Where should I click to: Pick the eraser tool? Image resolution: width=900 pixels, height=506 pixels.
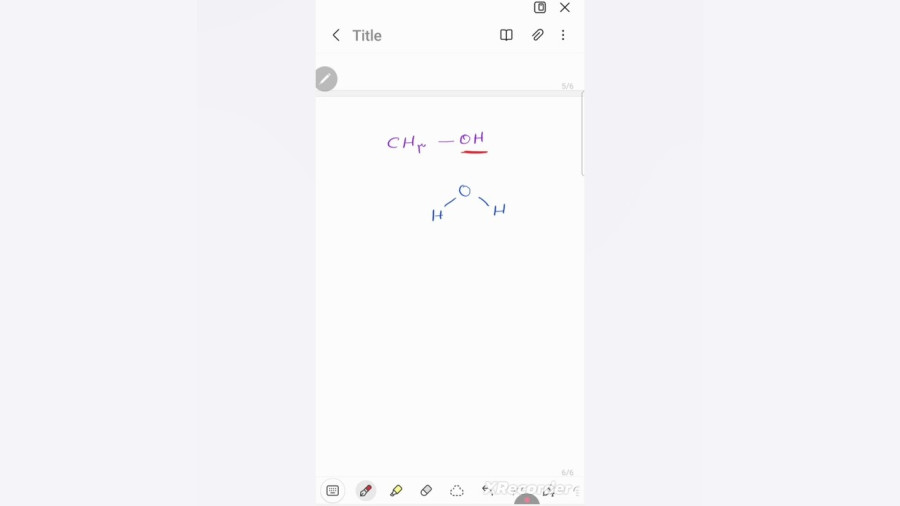(x=426, y=490)
